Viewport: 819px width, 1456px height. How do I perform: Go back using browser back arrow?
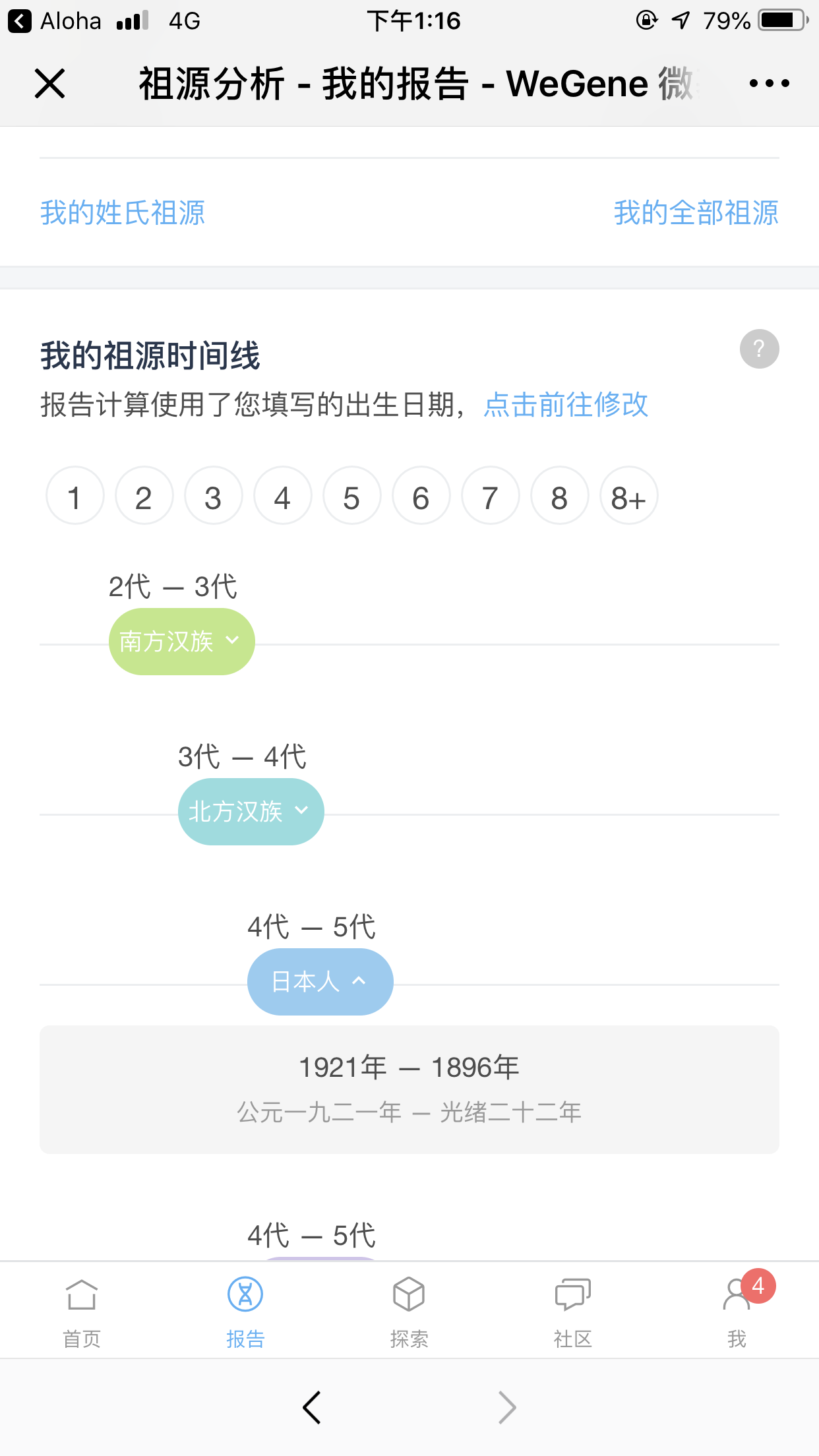(311, 1408)
